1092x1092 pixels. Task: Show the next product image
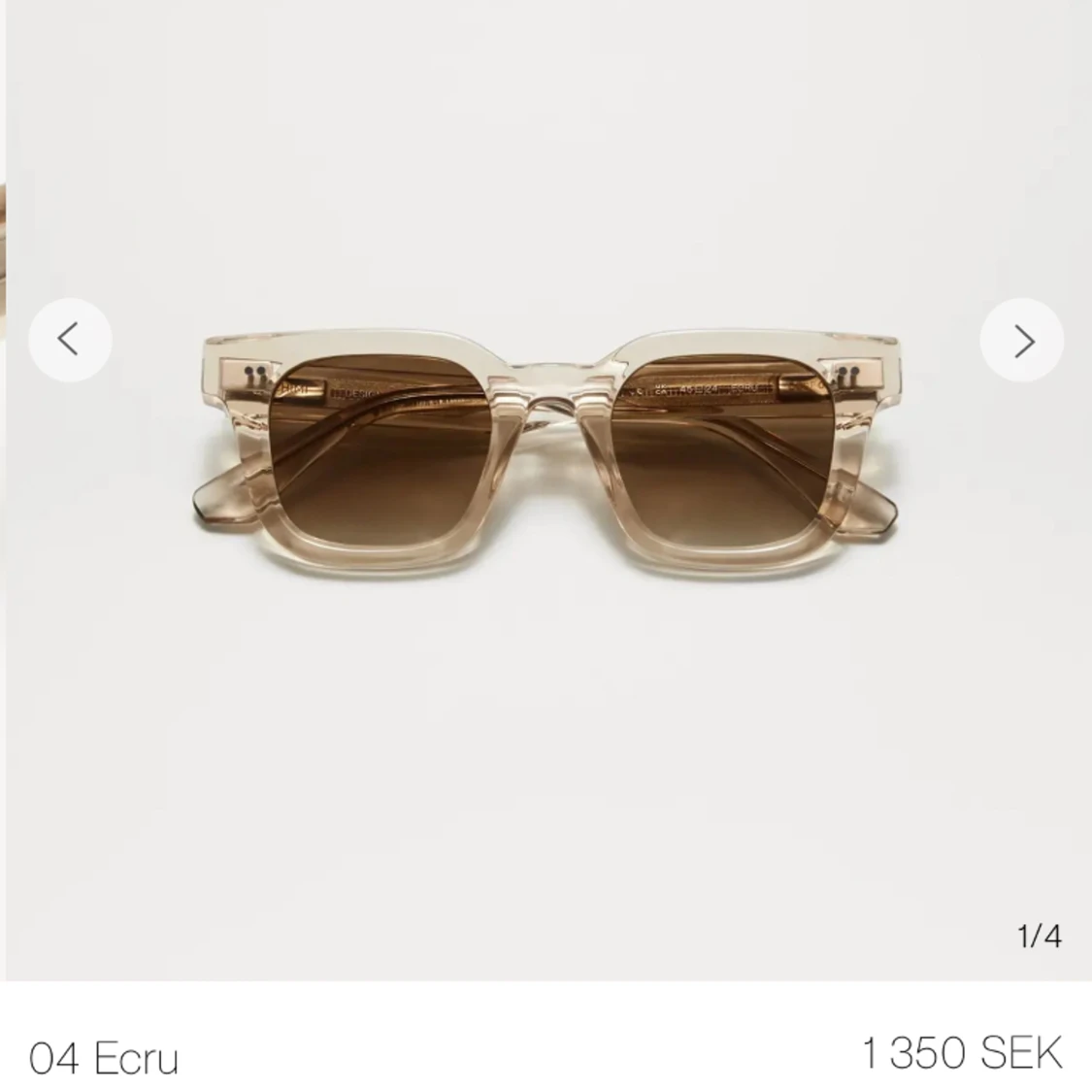(x=1022, y=341)
